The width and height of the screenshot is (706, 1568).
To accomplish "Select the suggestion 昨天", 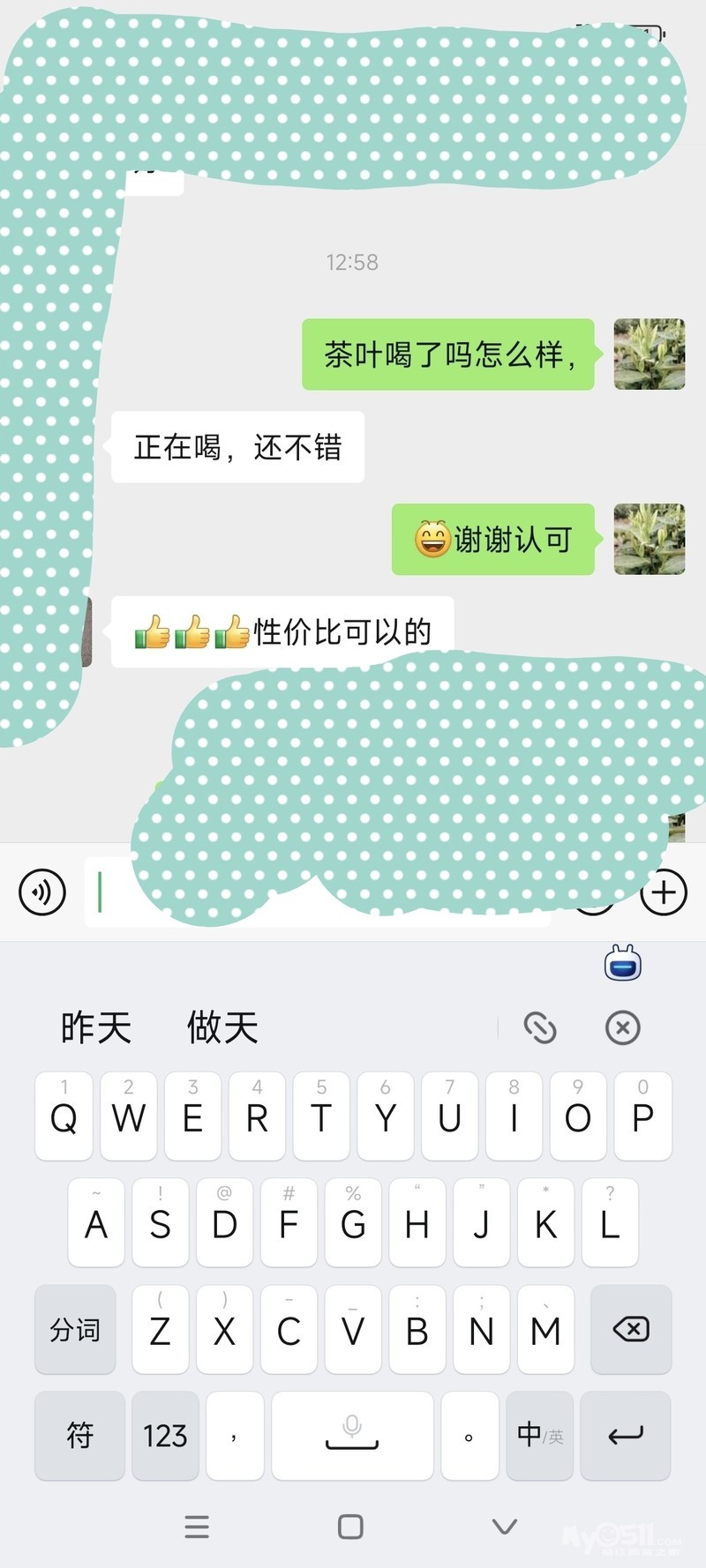I will coord(96,1028).
